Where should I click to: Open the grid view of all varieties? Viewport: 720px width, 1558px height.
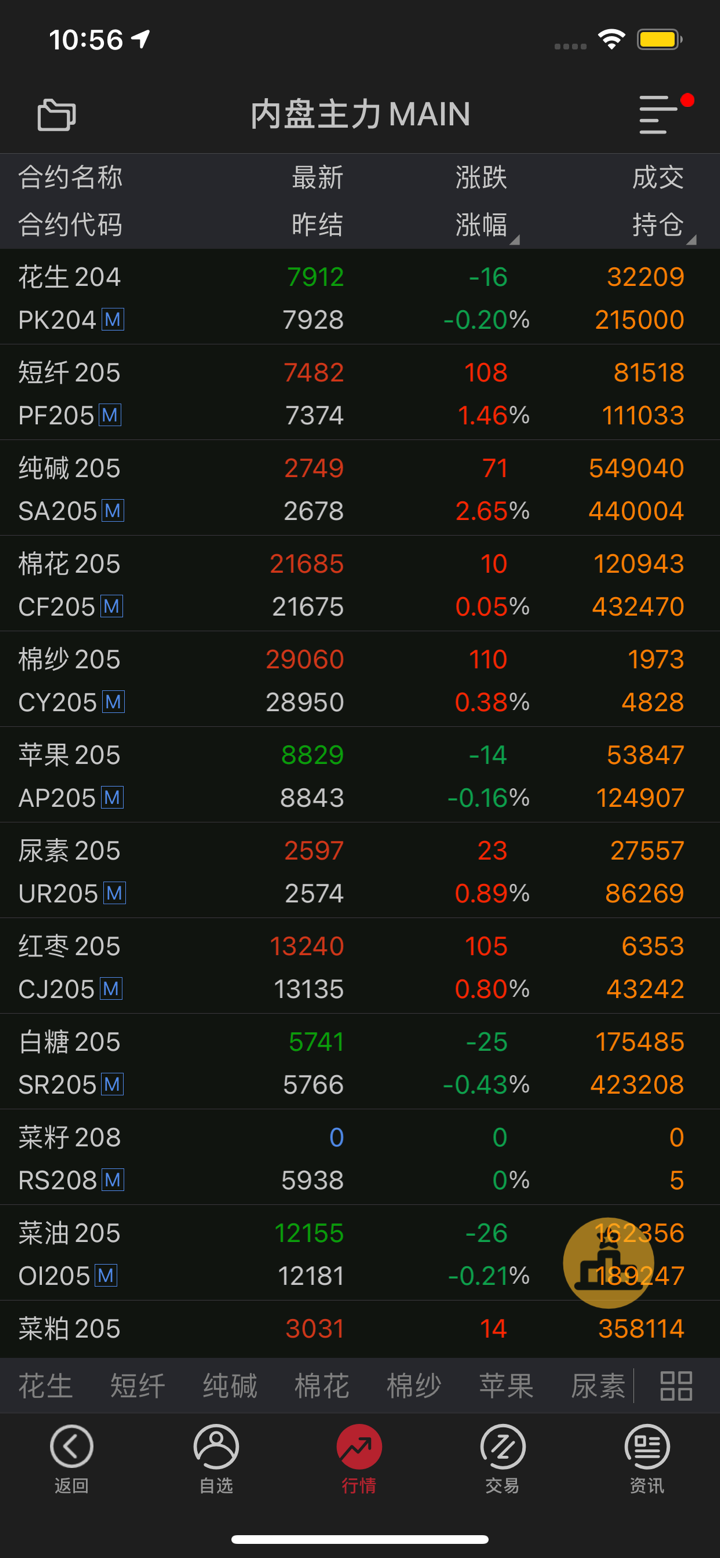click(x=676, y=1386)
